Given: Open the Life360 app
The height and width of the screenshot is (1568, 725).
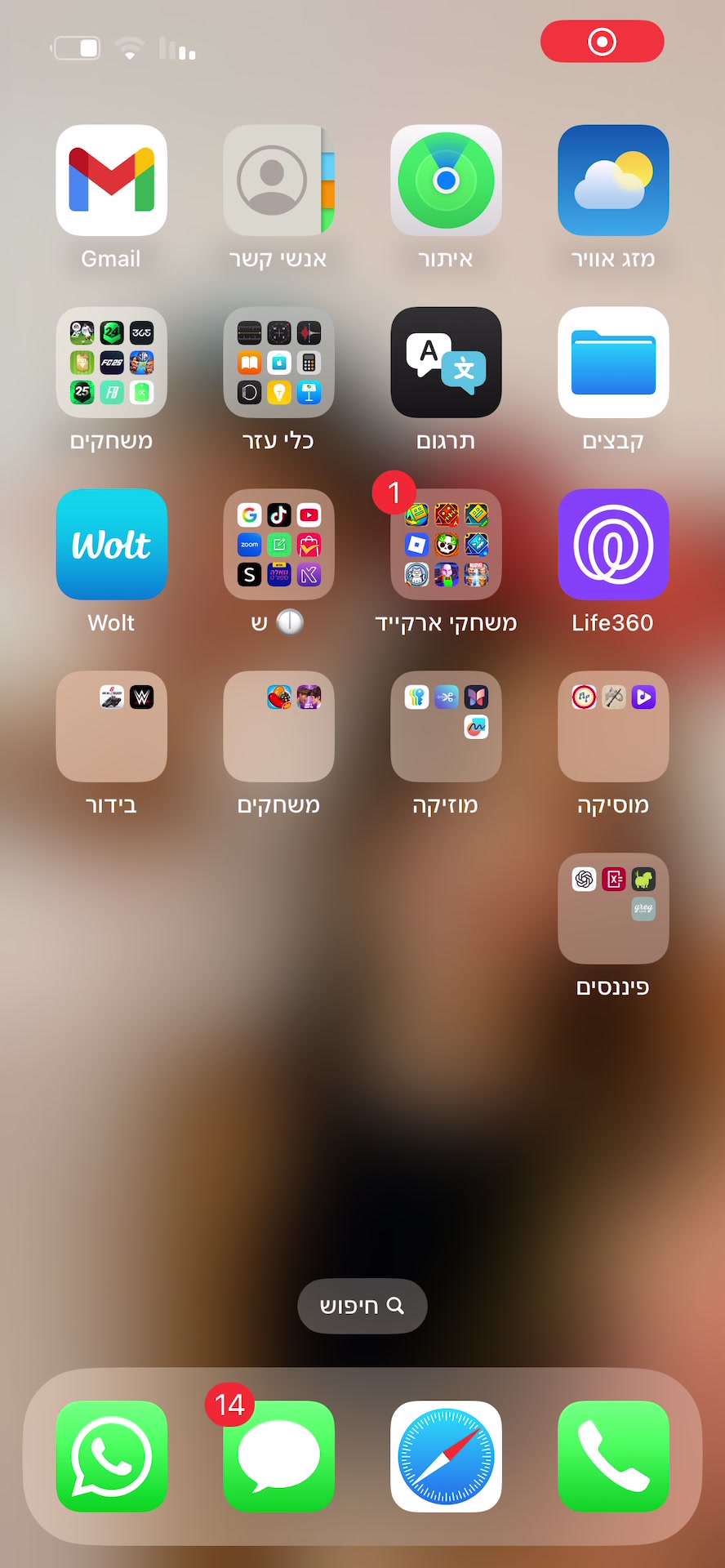Looking at the screenshot, I should click(613, 545).
